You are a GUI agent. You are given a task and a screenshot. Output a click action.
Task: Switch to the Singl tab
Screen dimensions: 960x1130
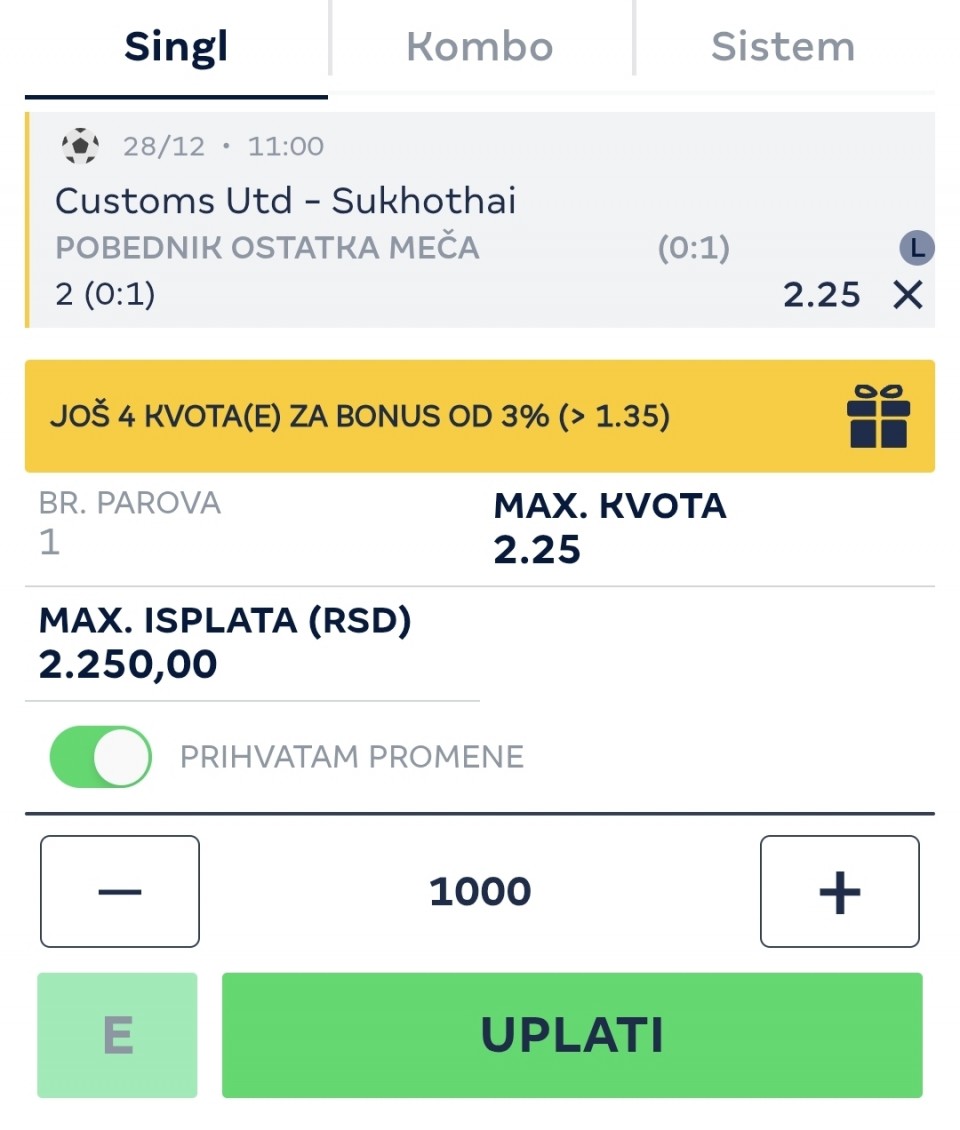coord(176,47)
